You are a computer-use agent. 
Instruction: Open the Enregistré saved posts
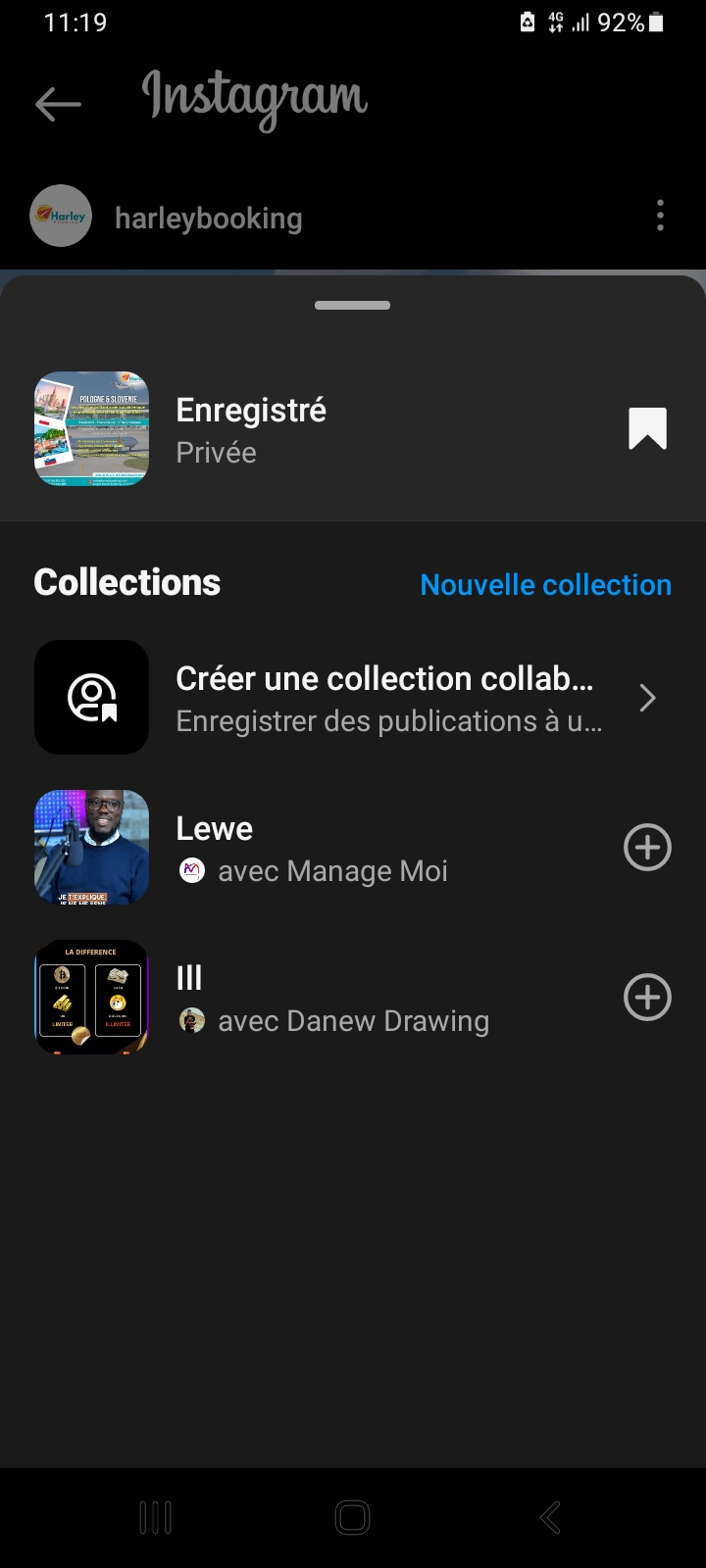point(250,429)
